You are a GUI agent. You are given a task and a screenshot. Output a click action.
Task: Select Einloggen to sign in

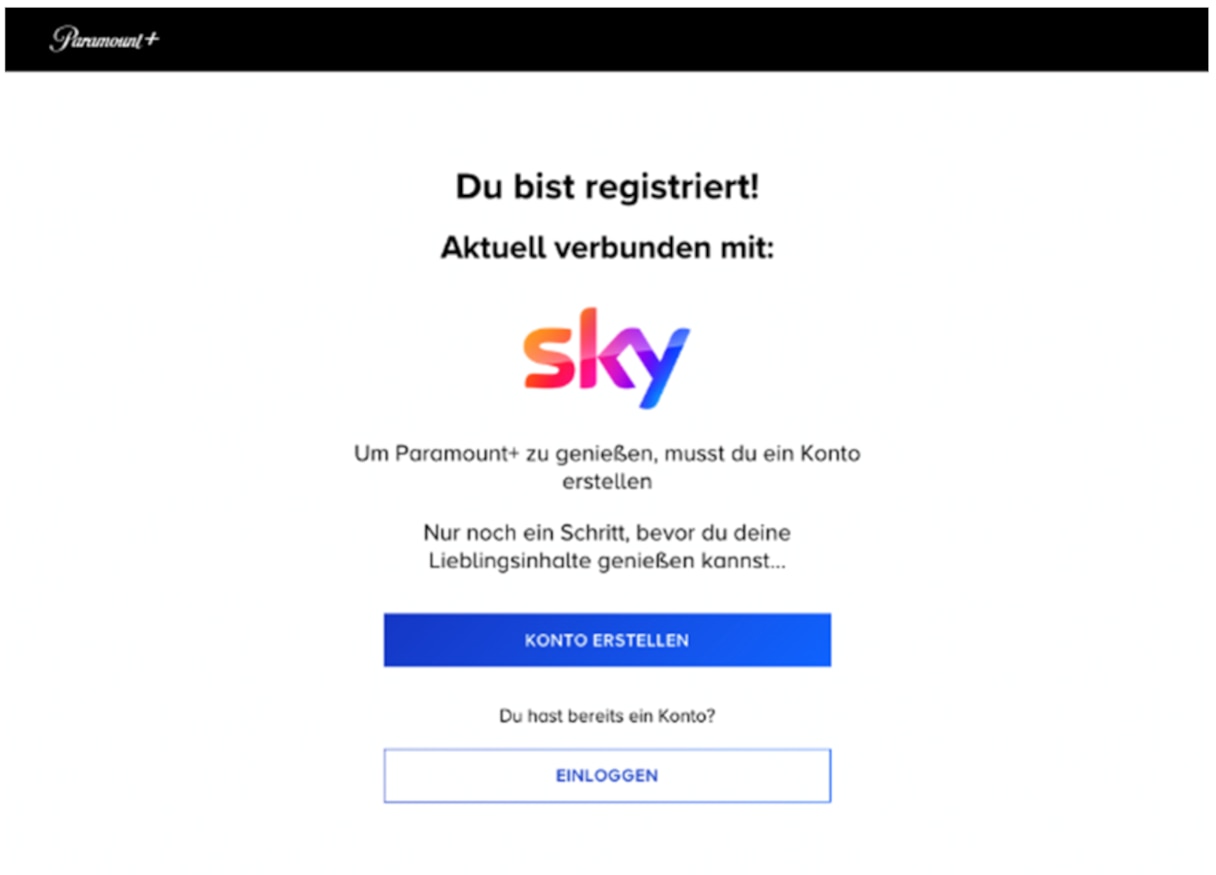(607, 776)
